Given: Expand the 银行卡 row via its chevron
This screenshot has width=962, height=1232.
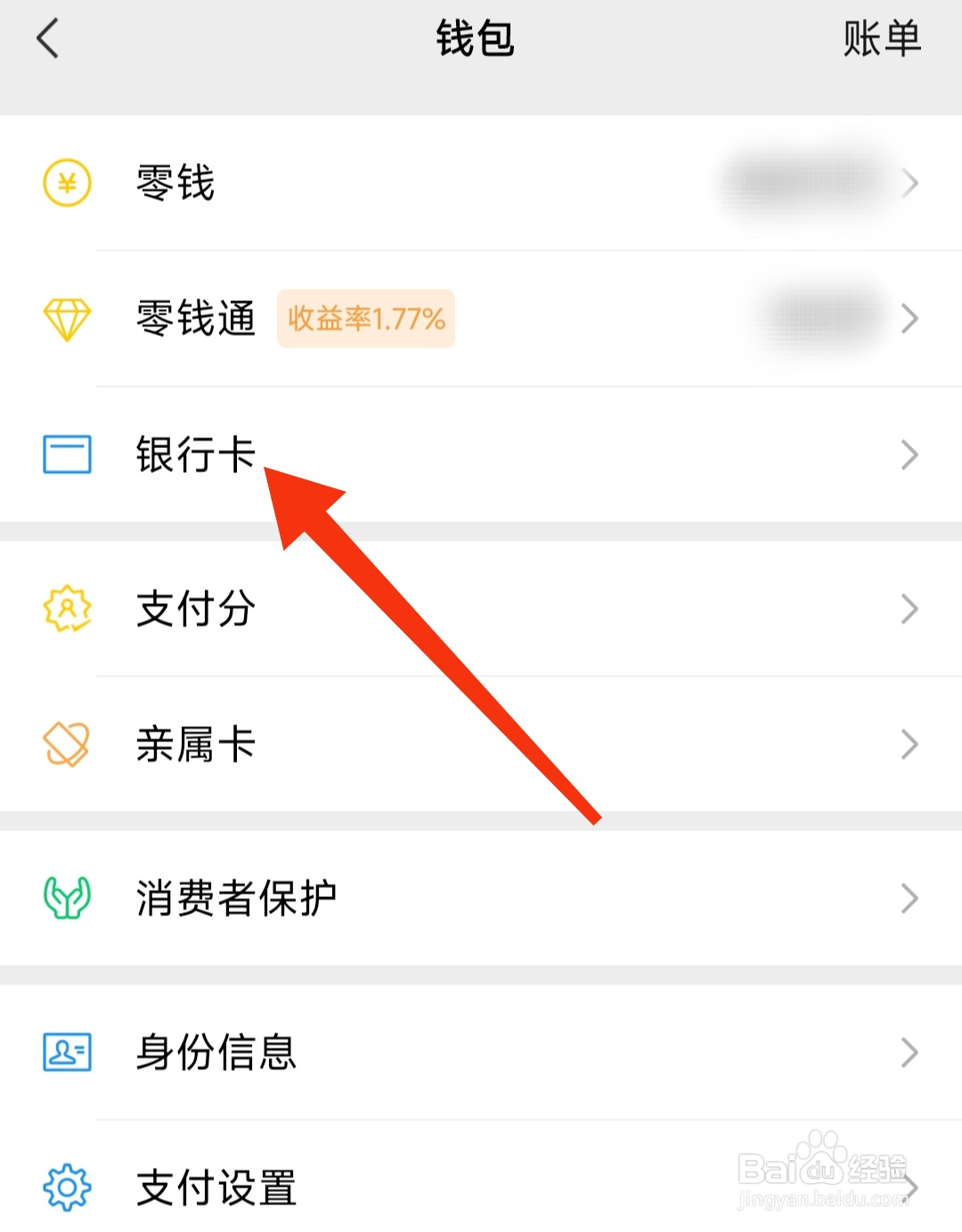Looking at the screenshot, I should click(x=910, y=454).
